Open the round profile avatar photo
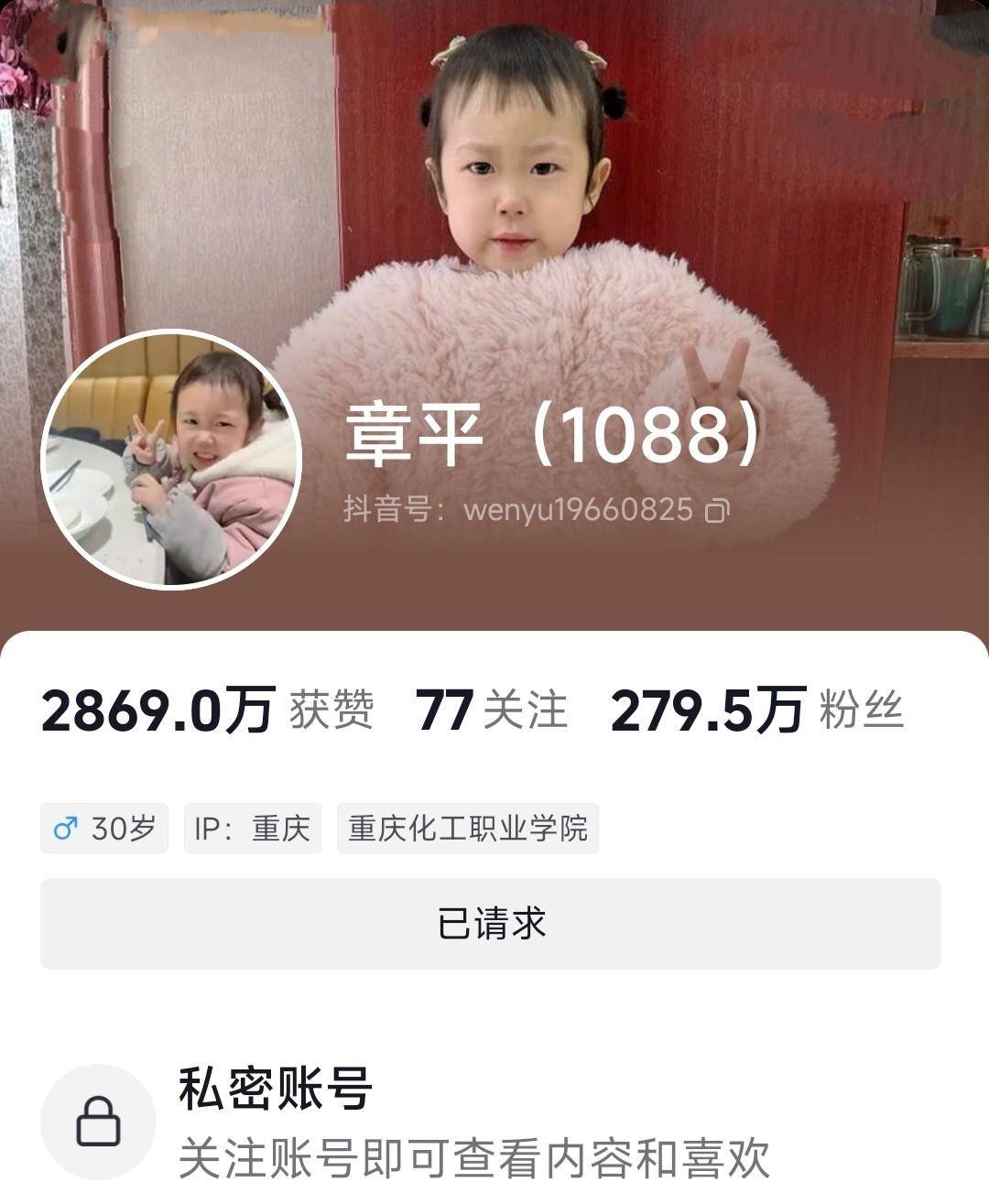The image size is (989, 1204). (171, 459)
